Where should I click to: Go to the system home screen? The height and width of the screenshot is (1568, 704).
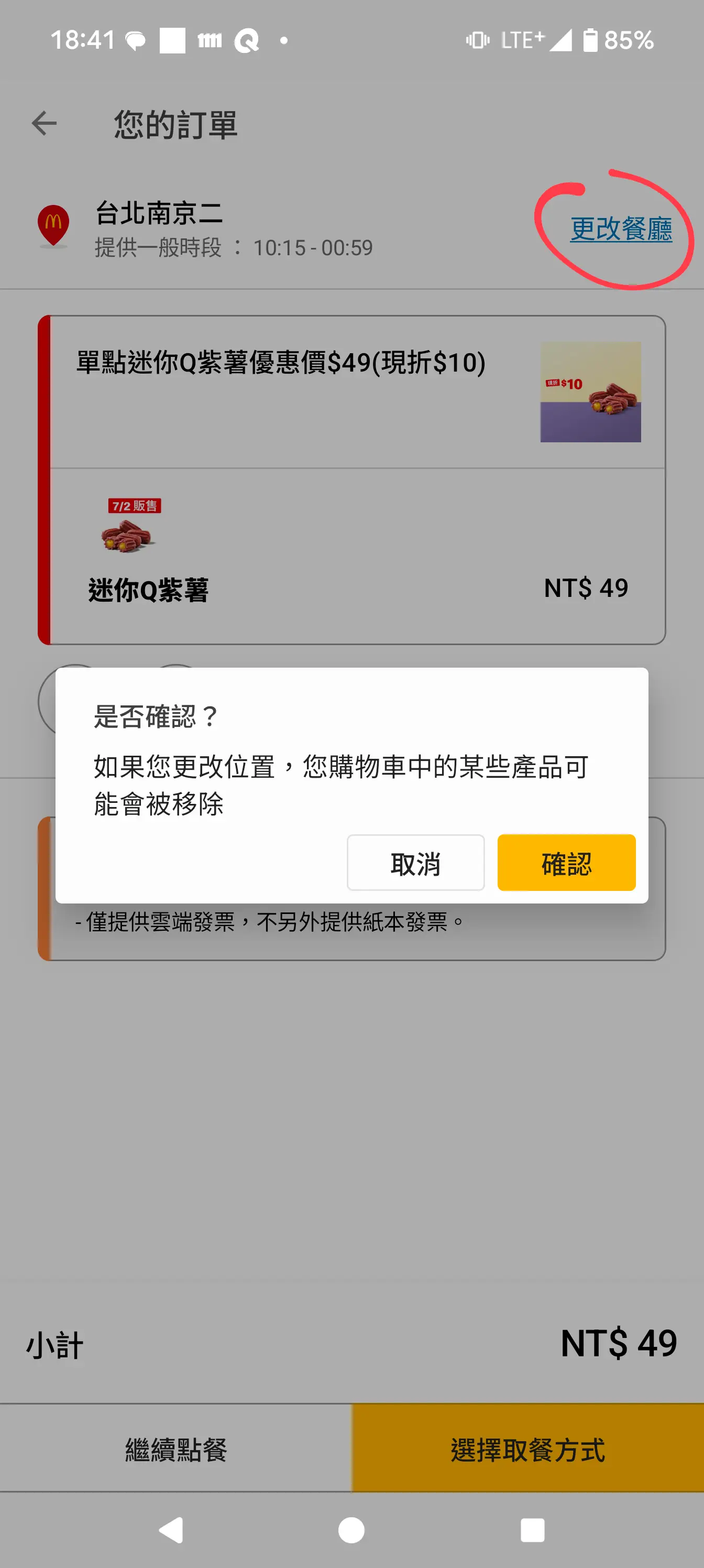coord(351,1530)
